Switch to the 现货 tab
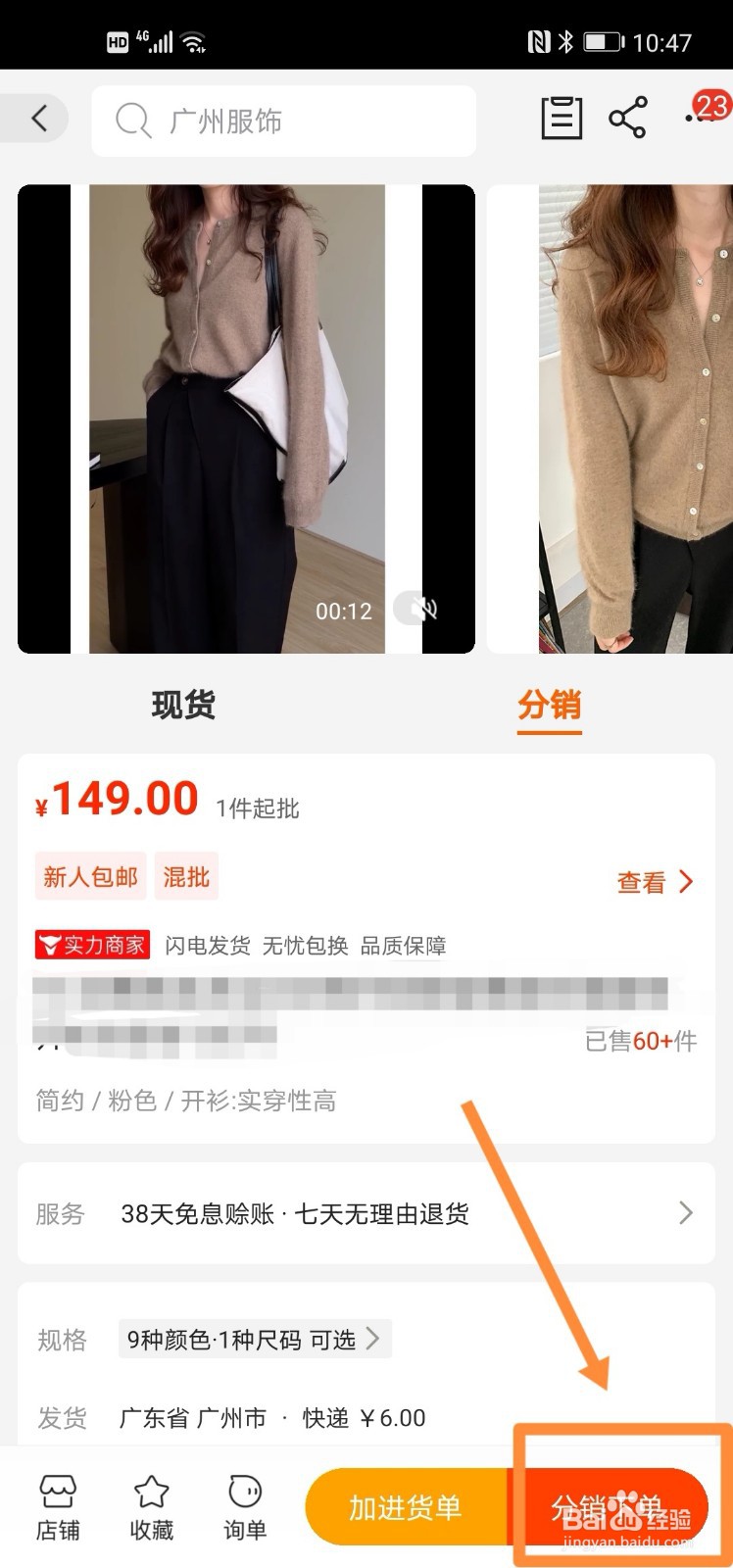This screenshot has width=733, height=1568. 184,706
